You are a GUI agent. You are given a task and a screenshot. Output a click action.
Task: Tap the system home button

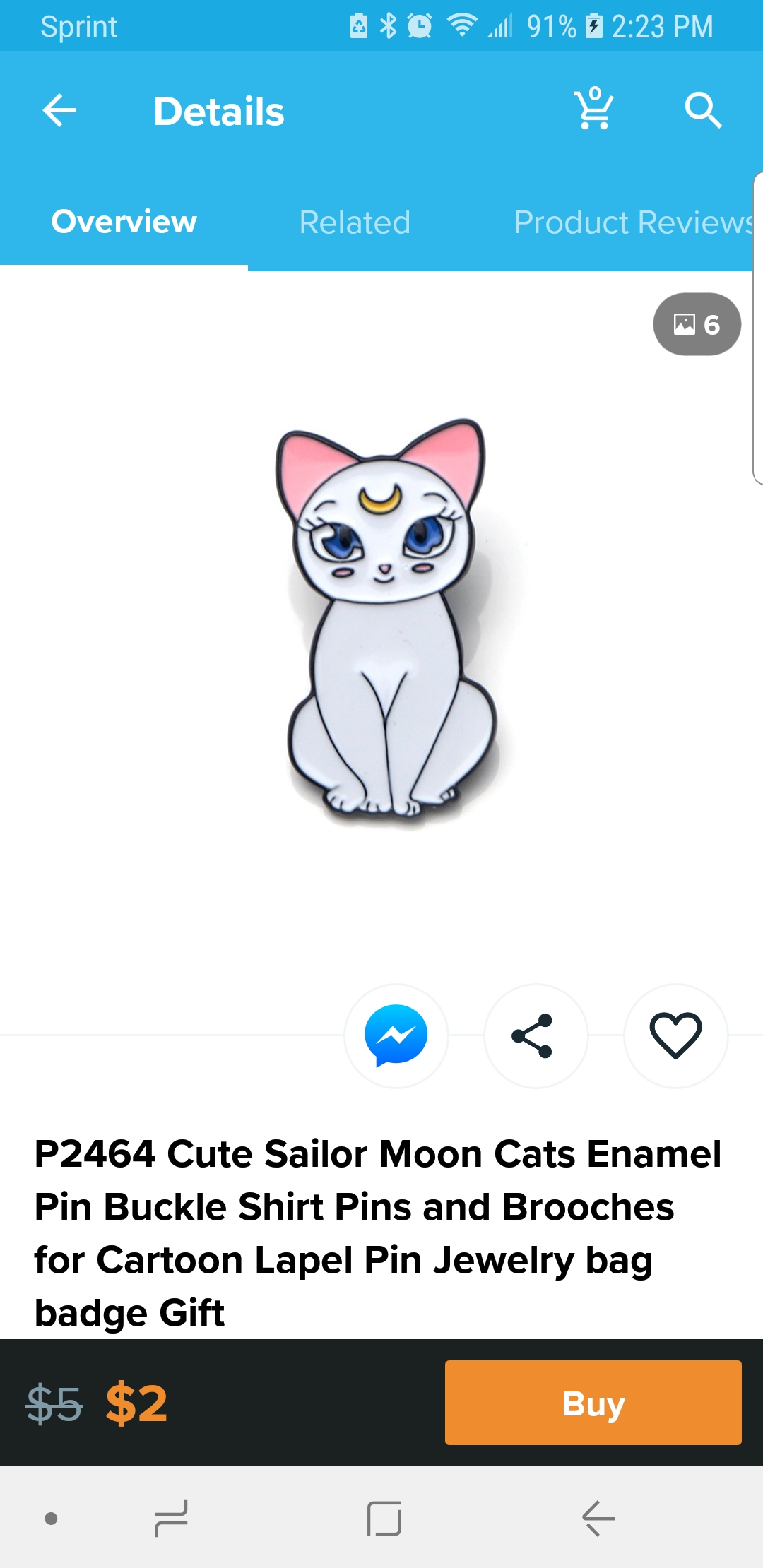pos(384,1519)
